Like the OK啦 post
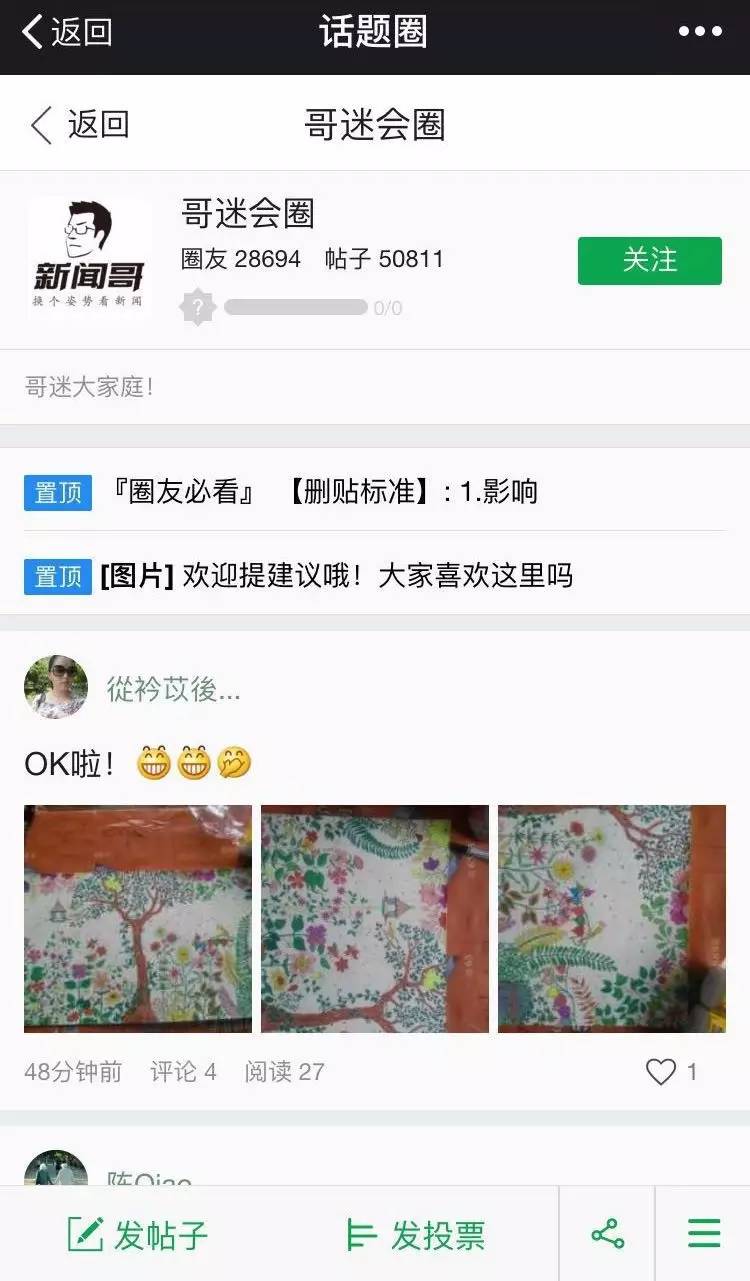 pyautogui.click(x=662, y=1072)
